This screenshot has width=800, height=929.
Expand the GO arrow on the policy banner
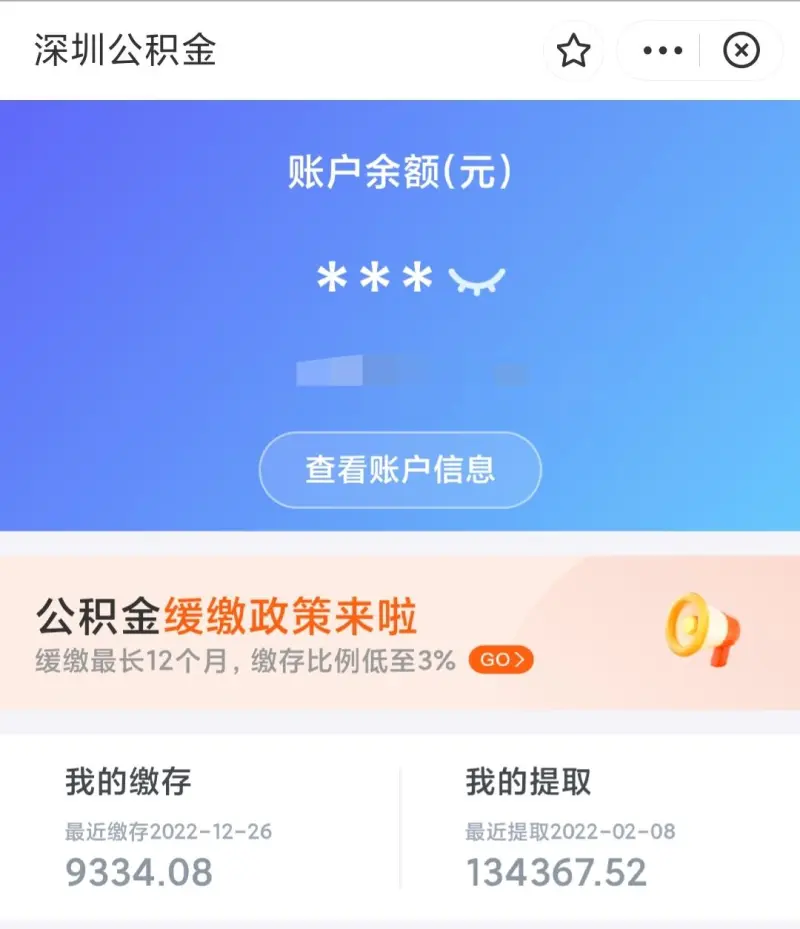[504, 660]
